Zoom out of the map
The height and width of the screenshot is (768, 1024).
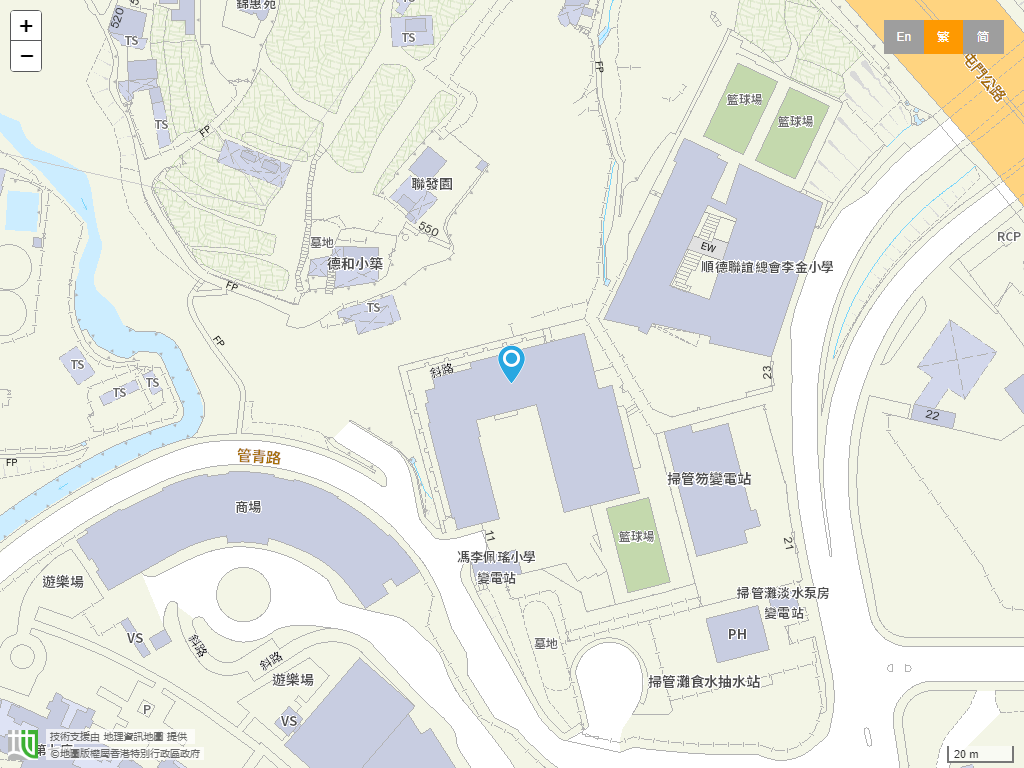click(26, 57)
